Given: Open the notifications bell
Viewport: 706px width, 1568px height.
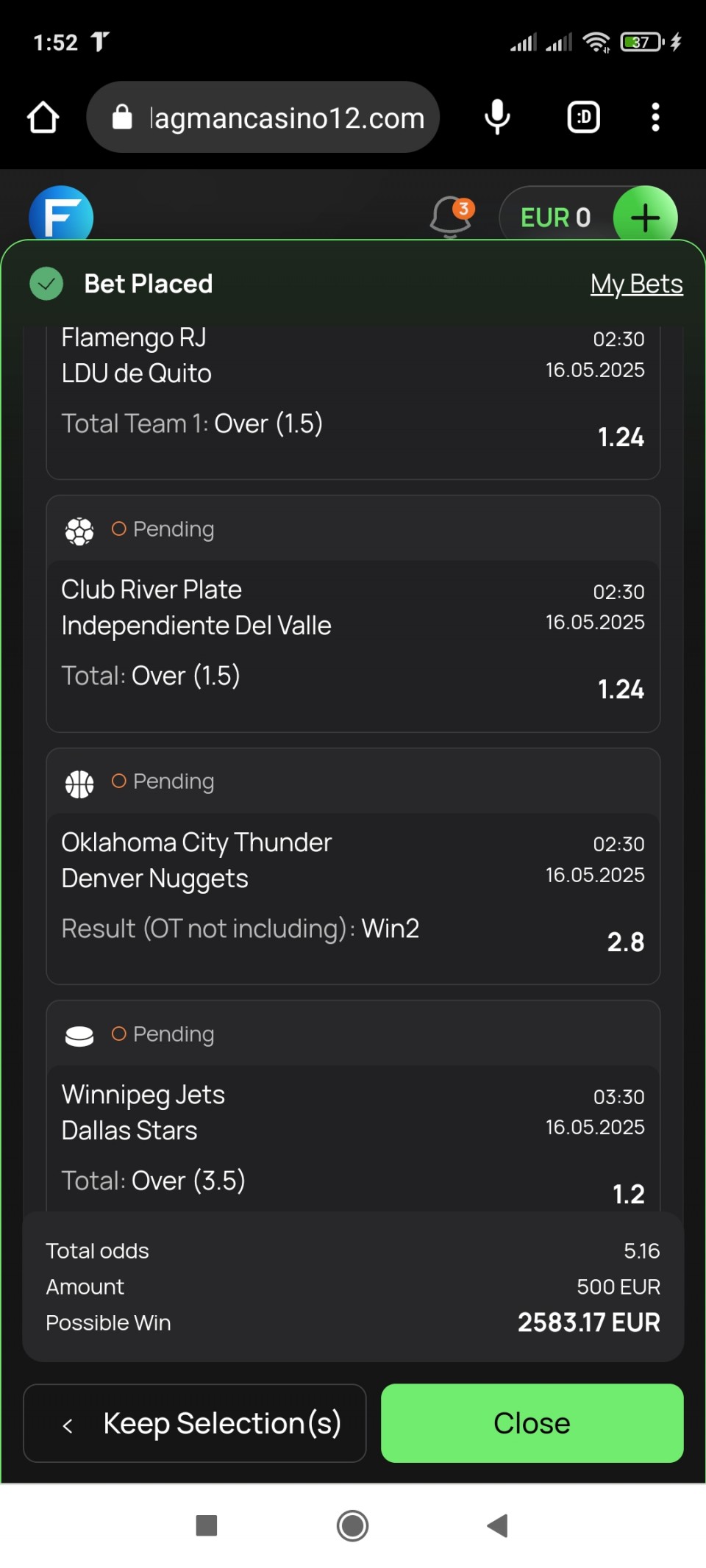Looking at the screenshot, I should [x=450, y=218].
